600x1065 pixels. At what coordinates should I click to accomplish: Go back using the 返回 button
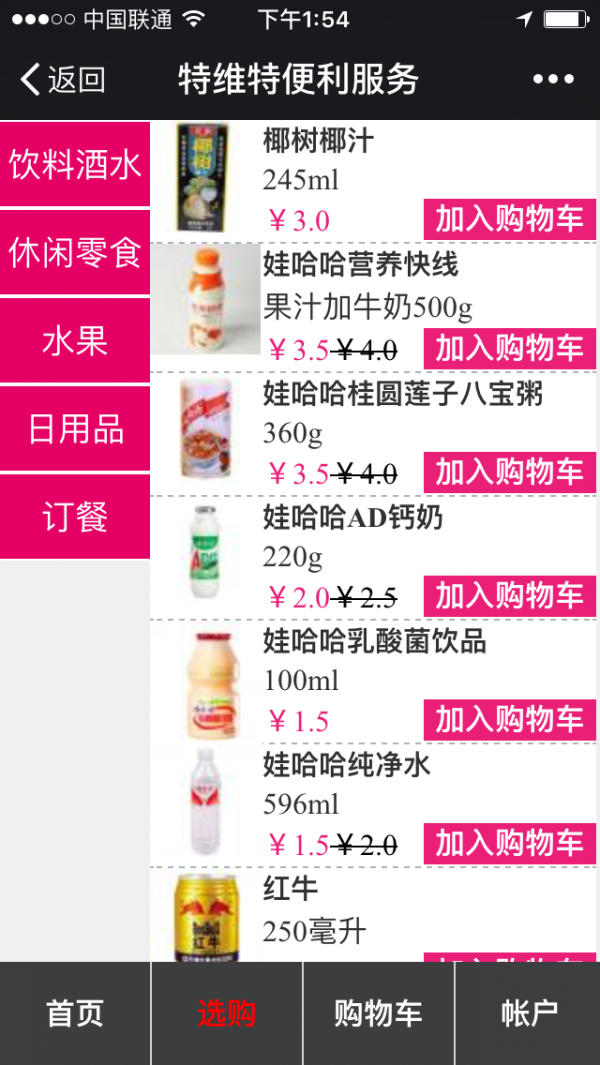click(62, 79)
